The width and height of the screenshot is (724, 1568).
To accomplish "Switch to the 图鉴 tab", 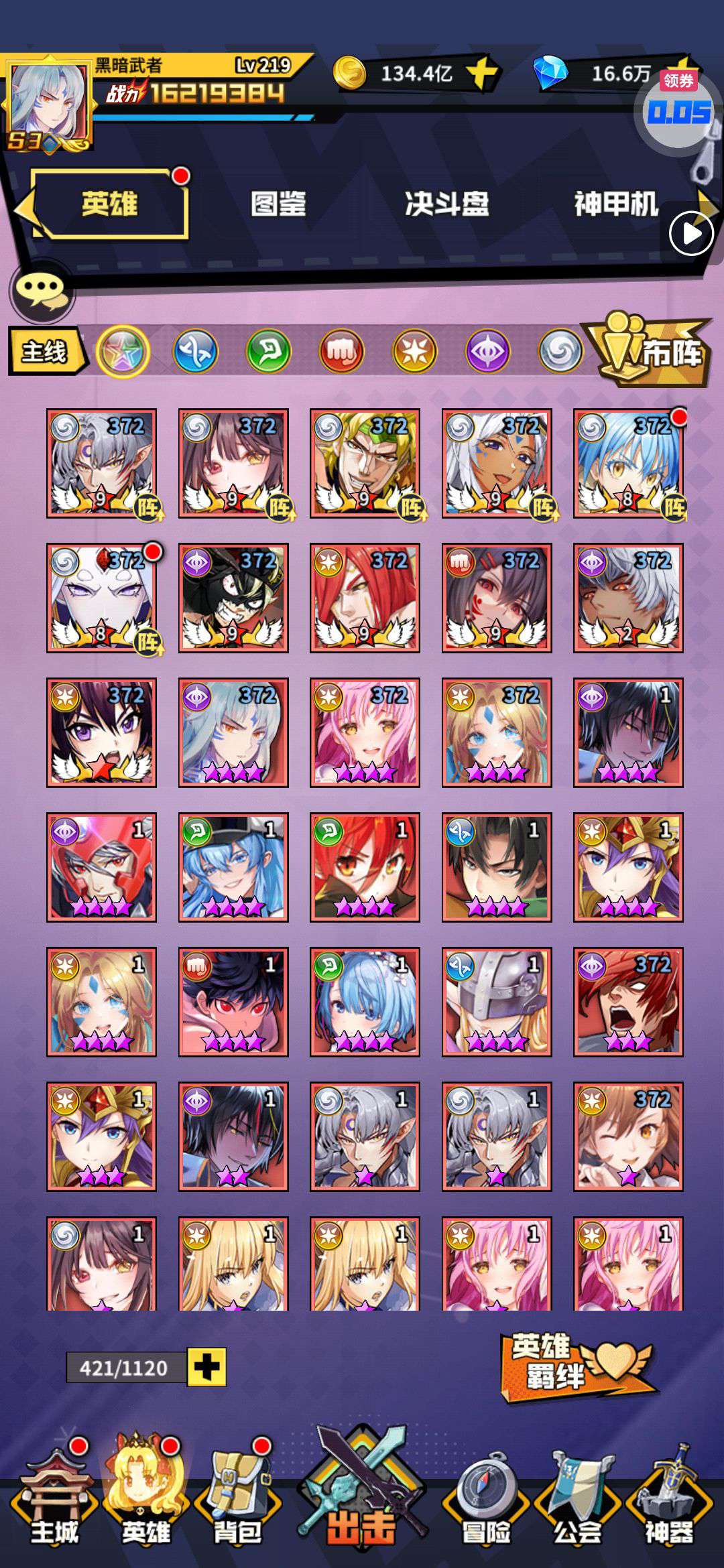I will pyautogui.click(x=278, y=204).
